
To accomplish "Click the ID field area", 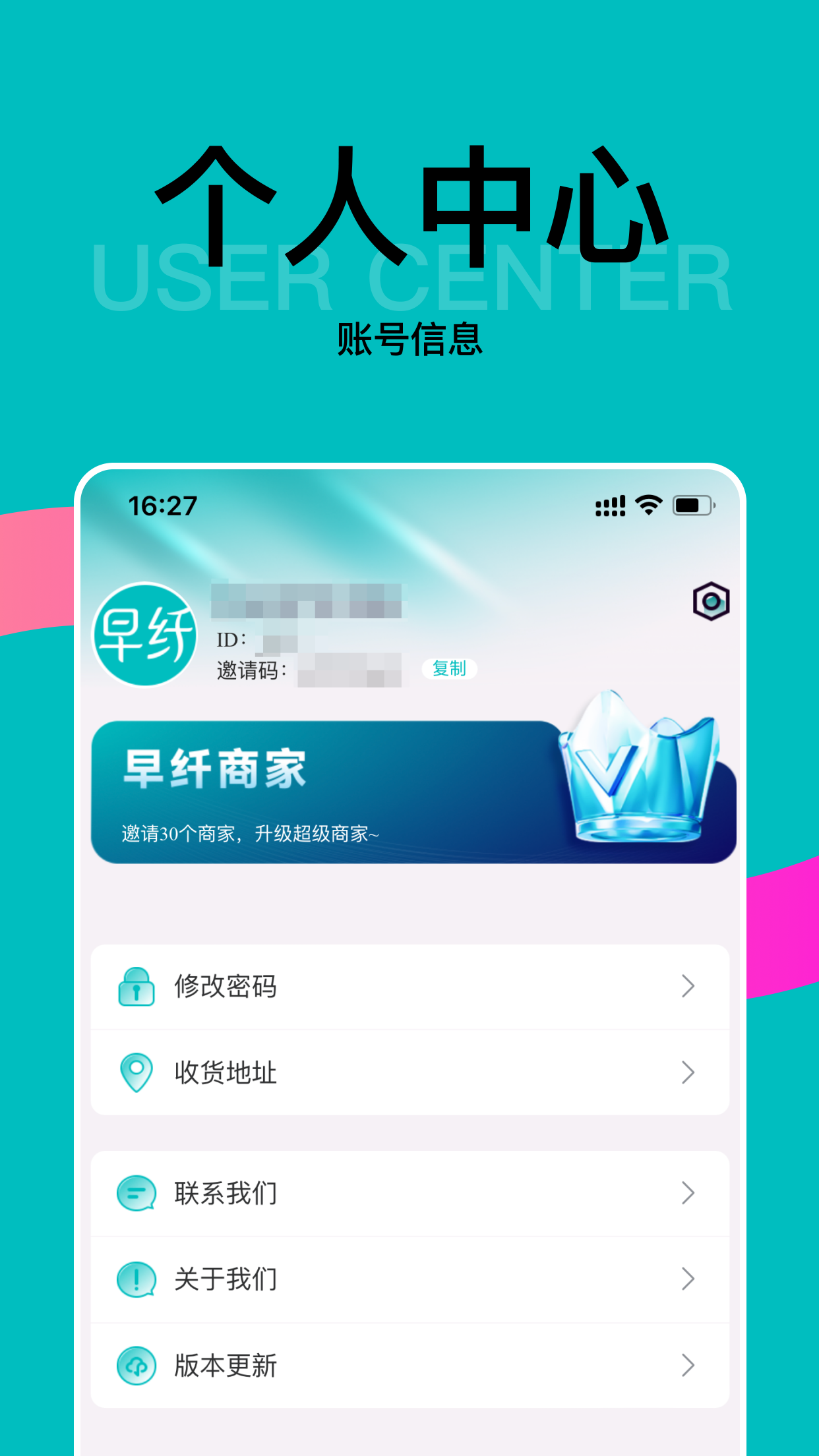I will coord(264,638).
